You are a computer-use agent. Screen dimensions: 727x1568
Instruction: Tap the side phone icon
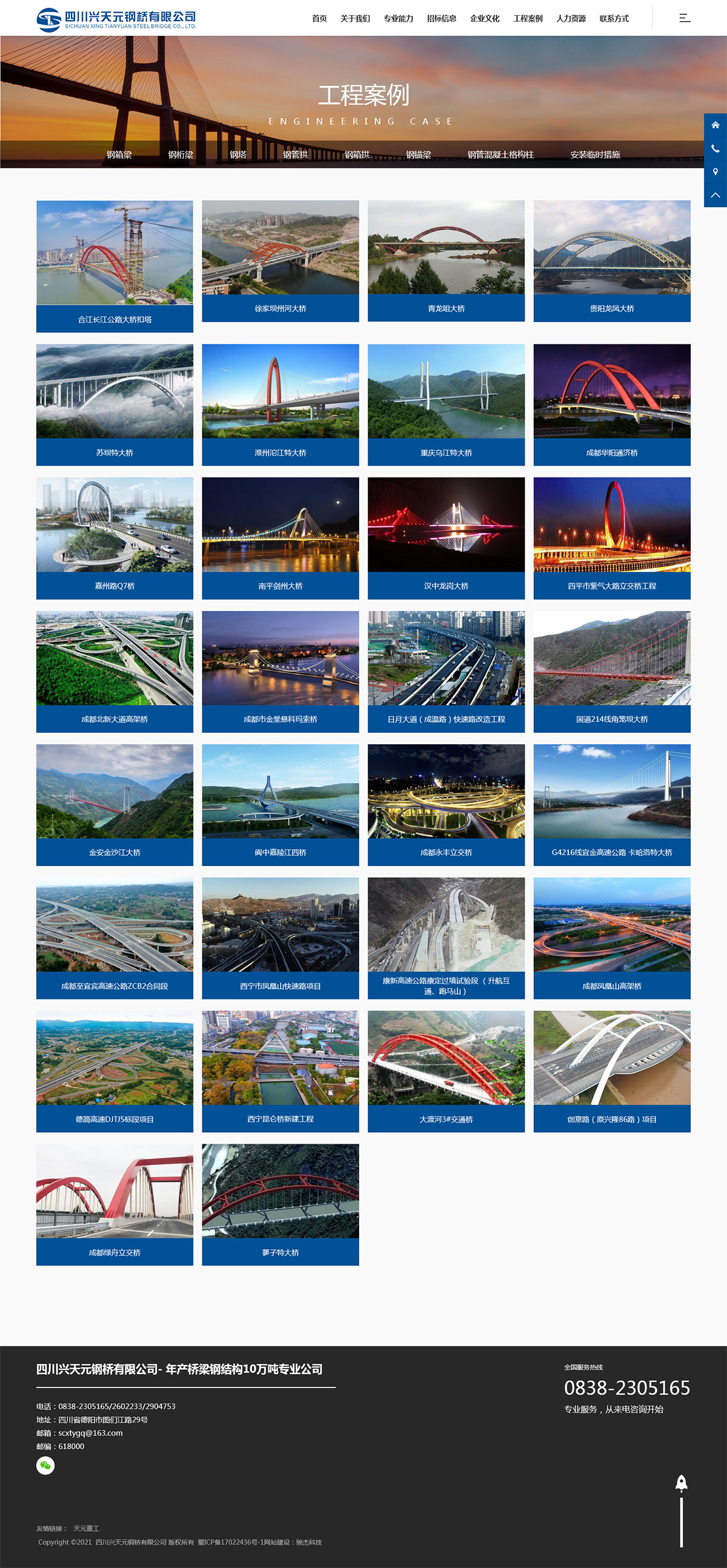[715, 148]
